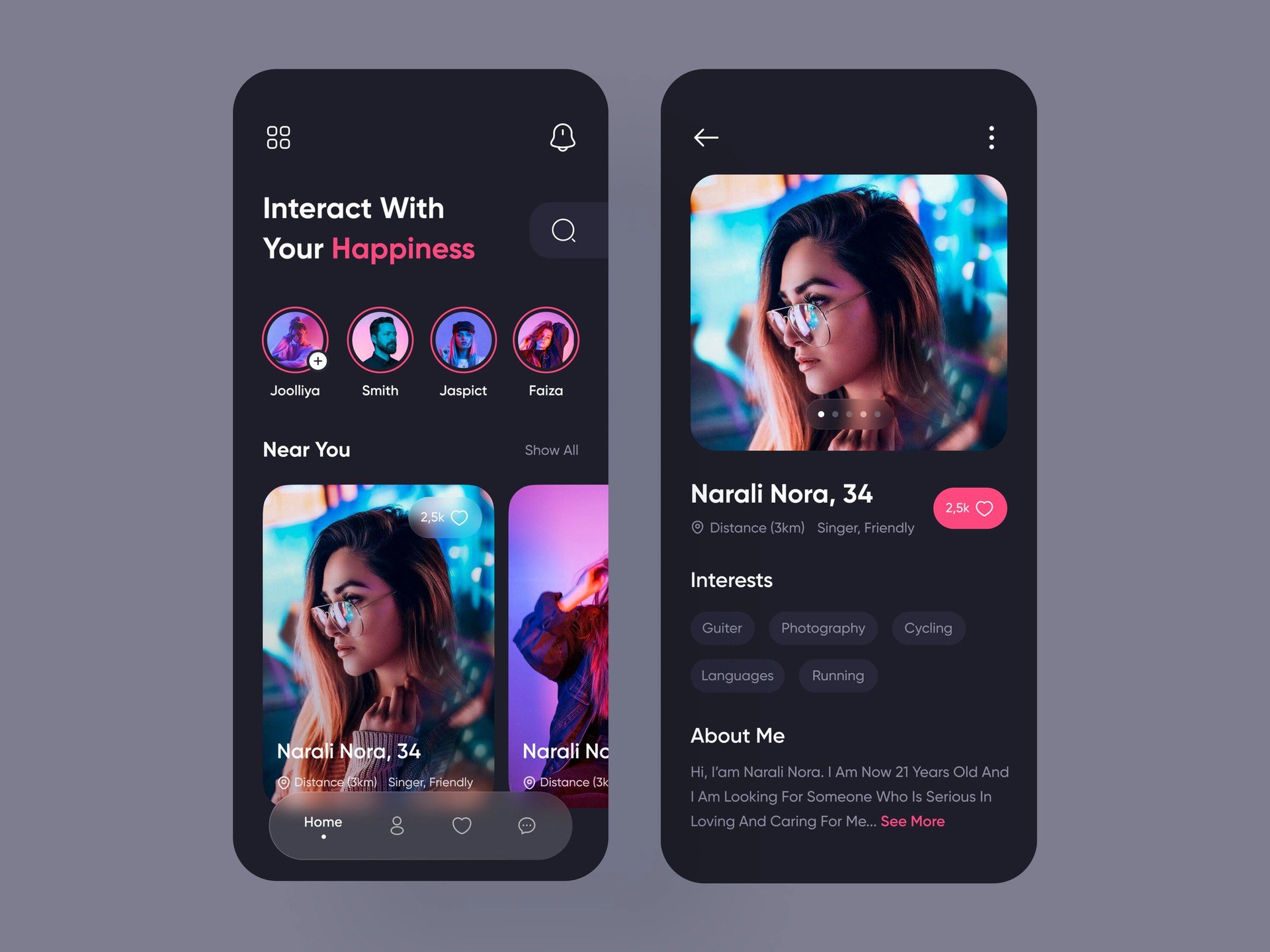Tap the search button
This screenshot has height=952, width=1270.
coord(564,230)
